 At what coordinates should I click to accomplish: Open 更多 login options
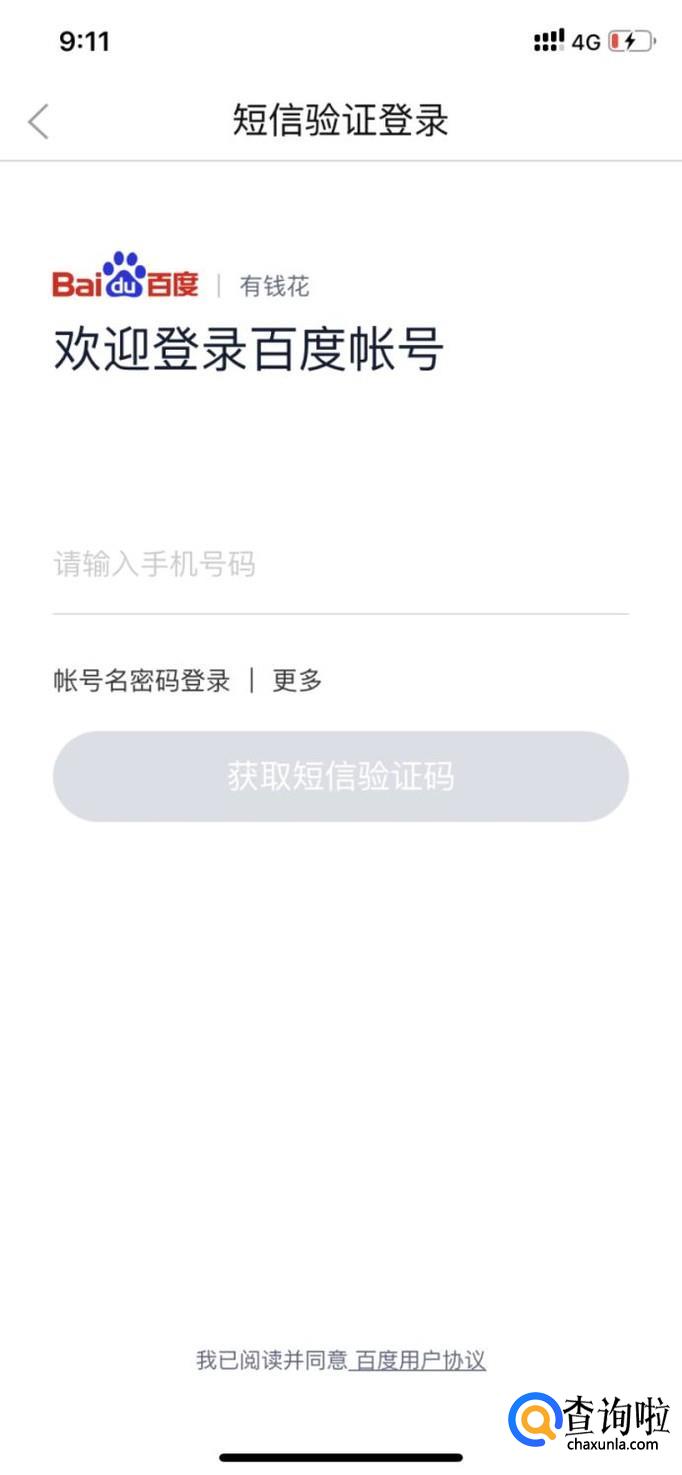click(298, 681)
